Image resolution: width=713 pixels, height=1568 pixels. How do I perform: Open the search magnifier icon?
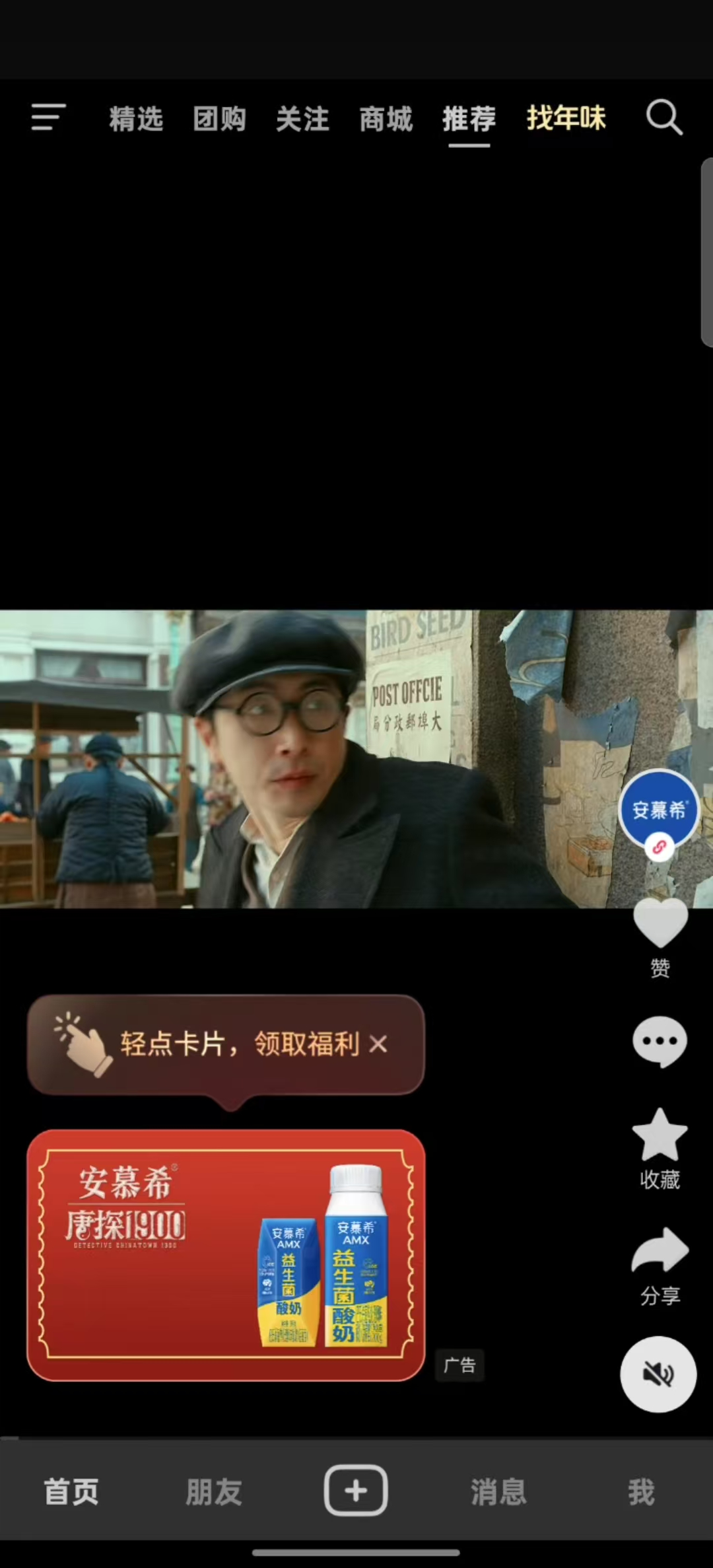[663, 118]
